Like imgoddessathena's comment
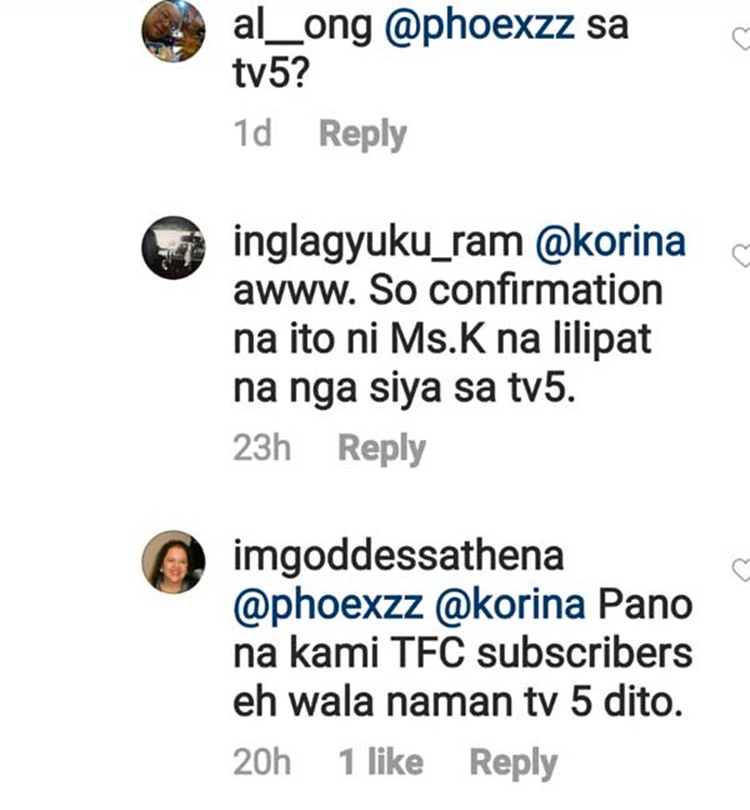The image size is (750, 810). click(x=741, y=571)
